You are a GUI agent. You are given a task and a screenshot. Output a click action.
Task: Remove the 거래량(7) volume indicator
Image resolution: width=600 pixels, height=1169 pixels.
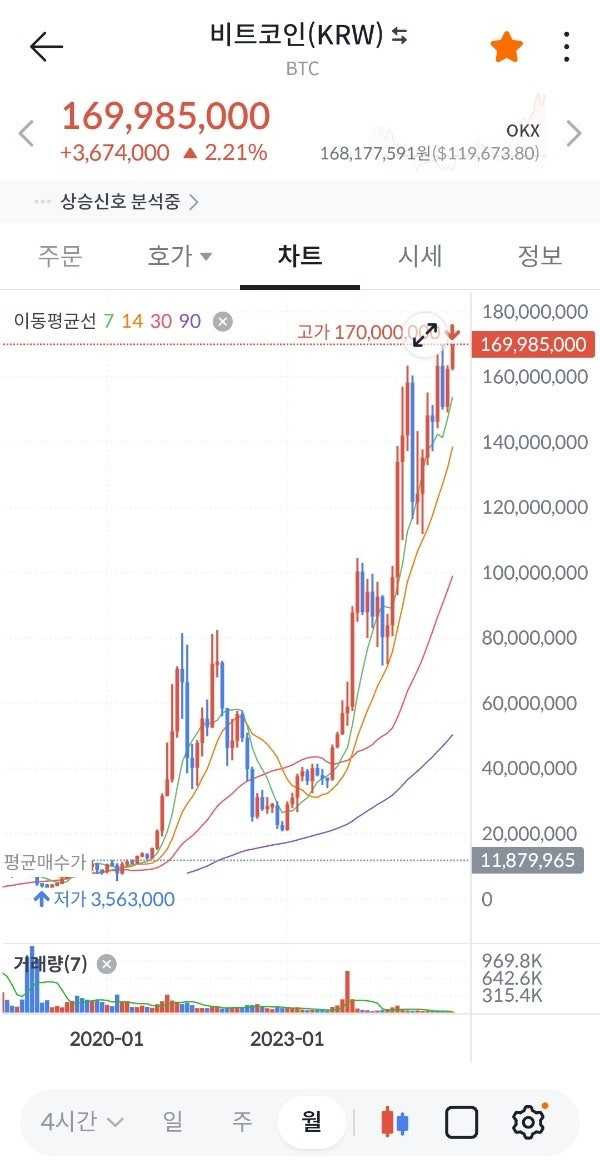(107, 964)
